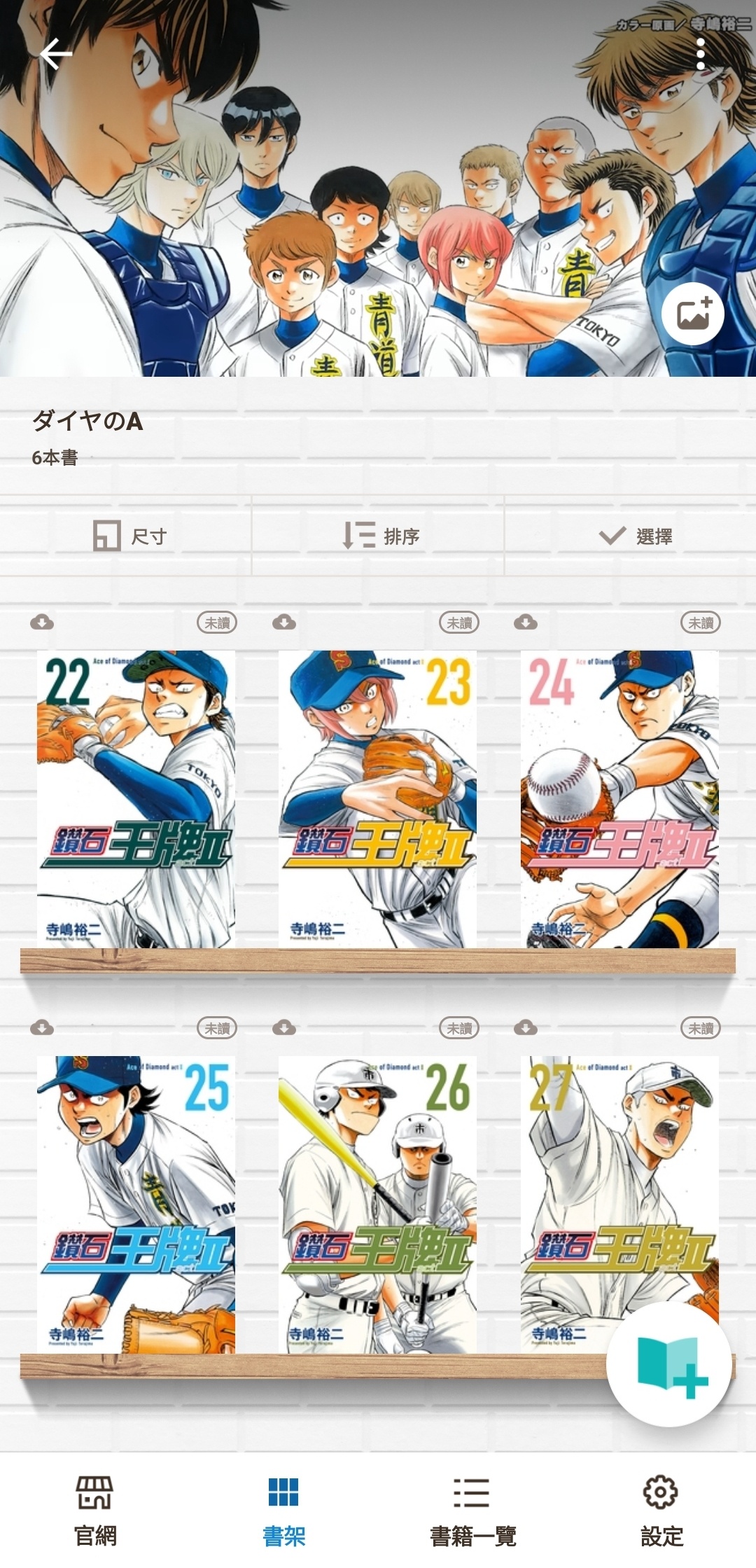Change the shelf cover image
This screenshot has width=756, height=1568.
pyautogui.click(x=692, y=314)
